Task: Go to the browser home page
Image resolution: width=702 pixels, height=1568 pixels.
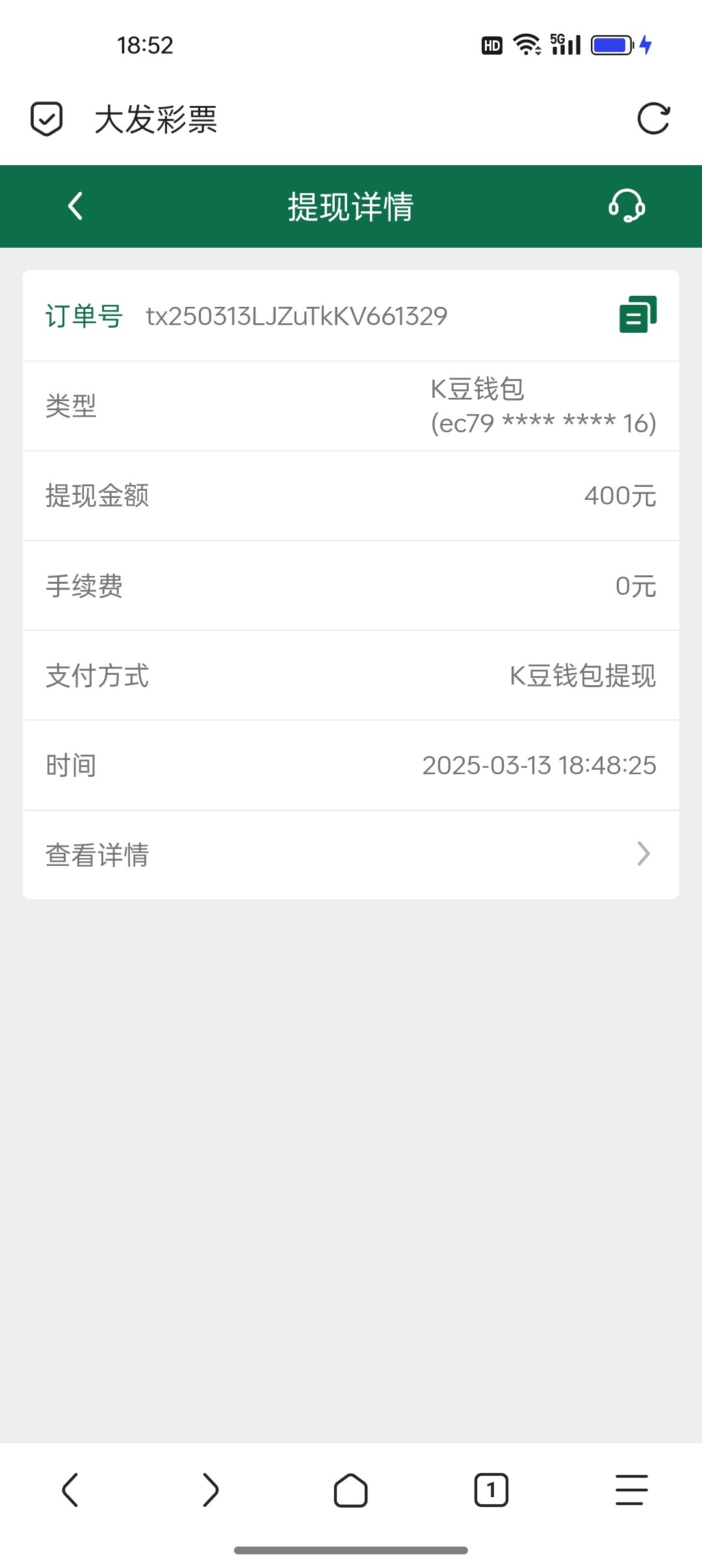Action: coord(351,1489)
